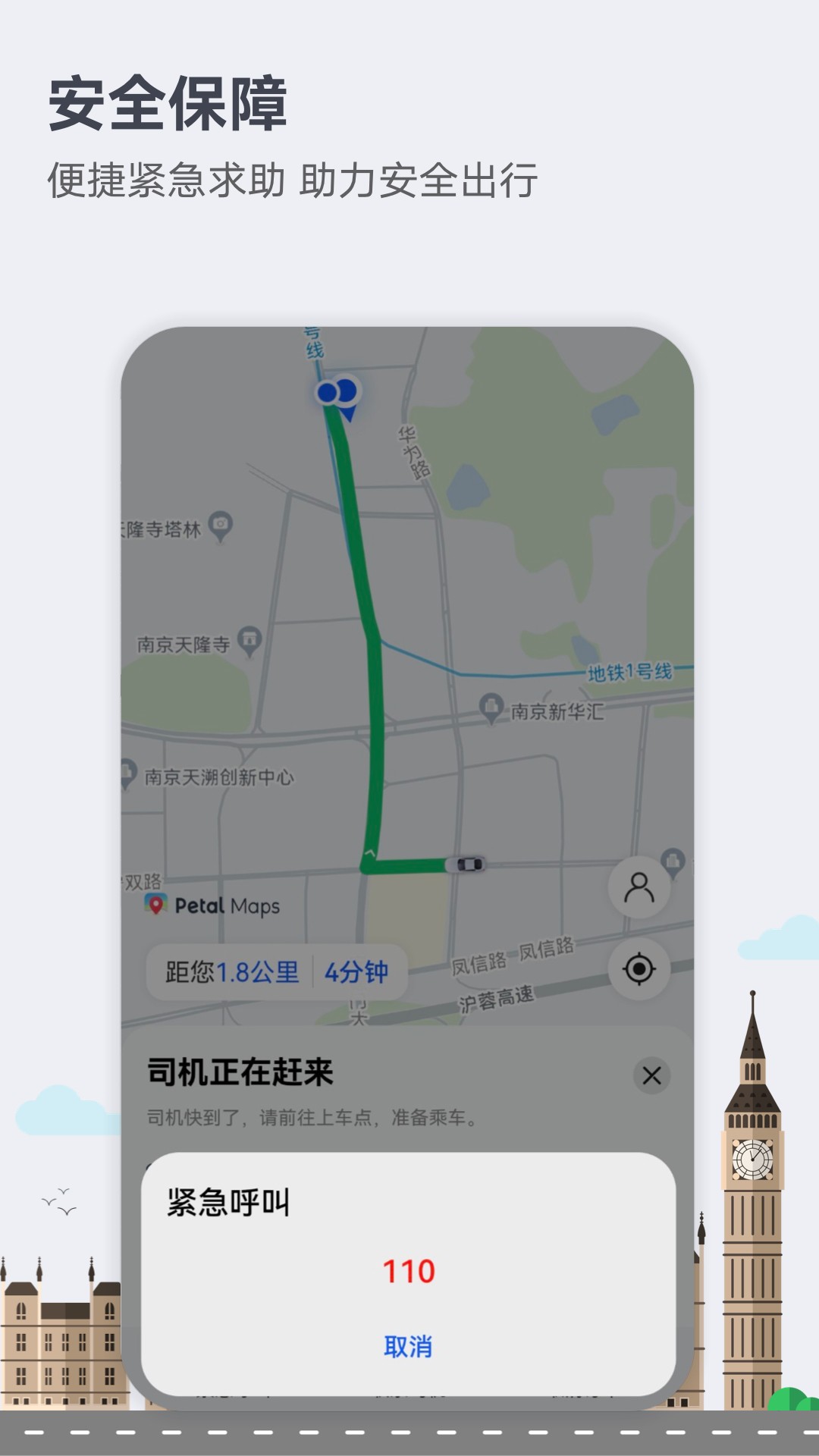Image resolution: width=819 pixels, height=1456 pixels.
Task: Open the Petal Maps logo
Action: [x=214, y=905]
